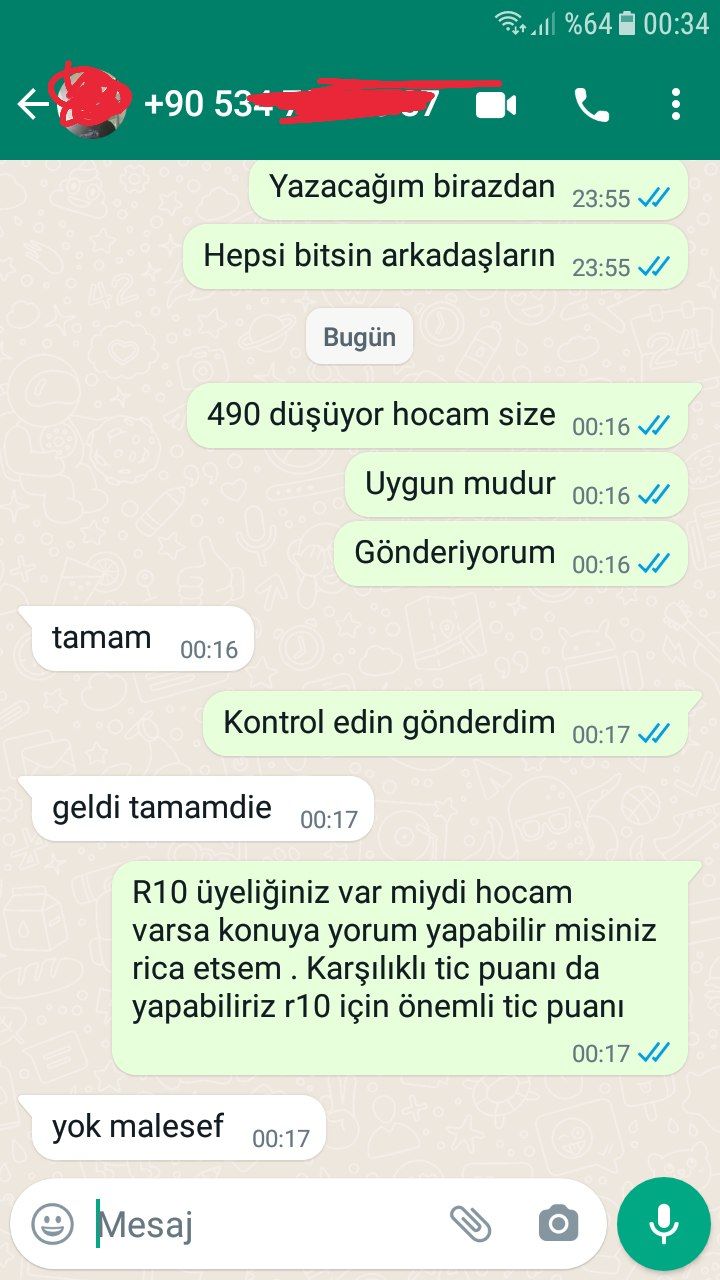Start a video call with this contact
The image size is (720, 1280).
pos(496,104)
